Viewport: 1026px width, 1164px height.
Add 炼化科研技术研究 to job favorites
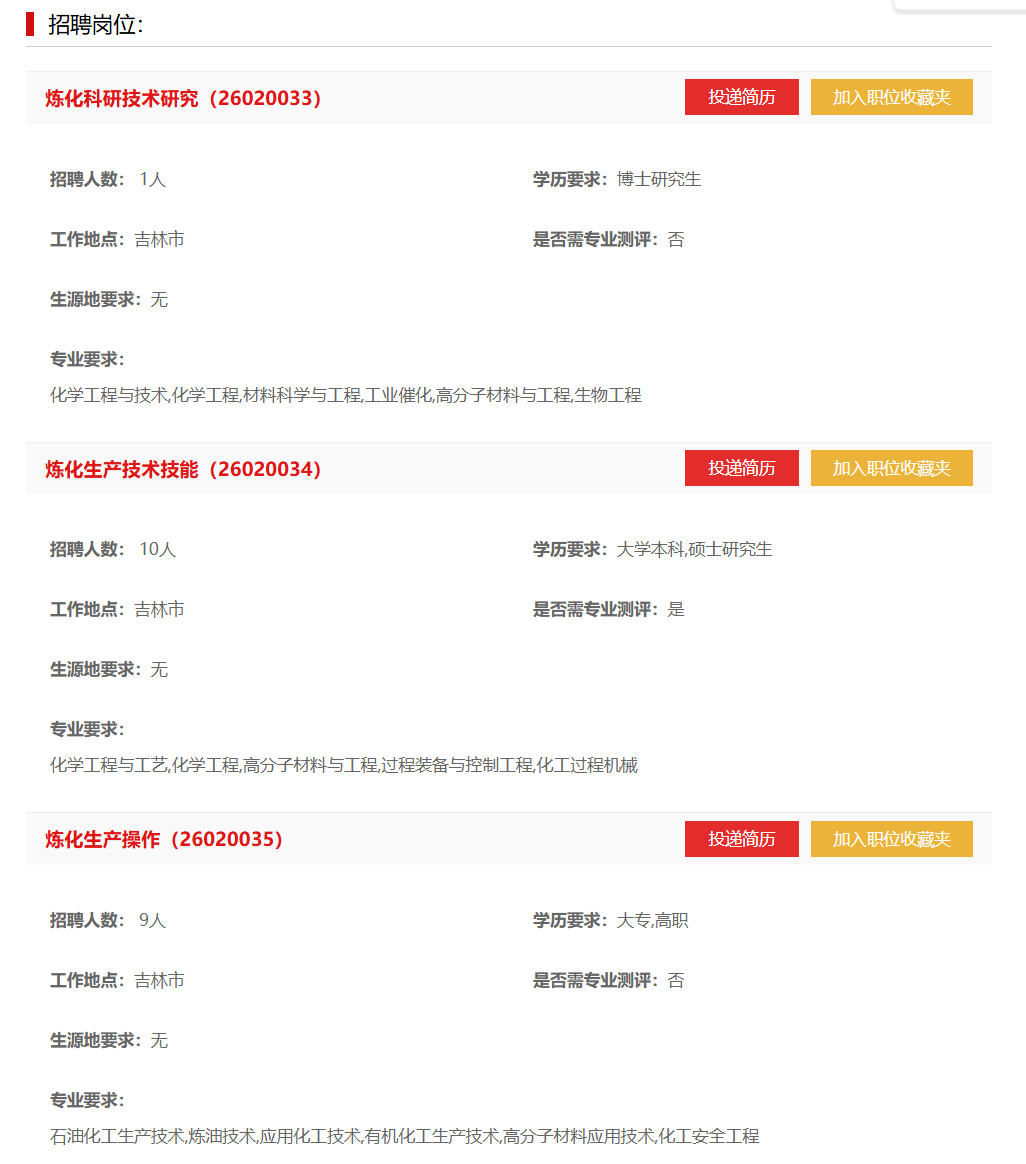coord(891,97)
